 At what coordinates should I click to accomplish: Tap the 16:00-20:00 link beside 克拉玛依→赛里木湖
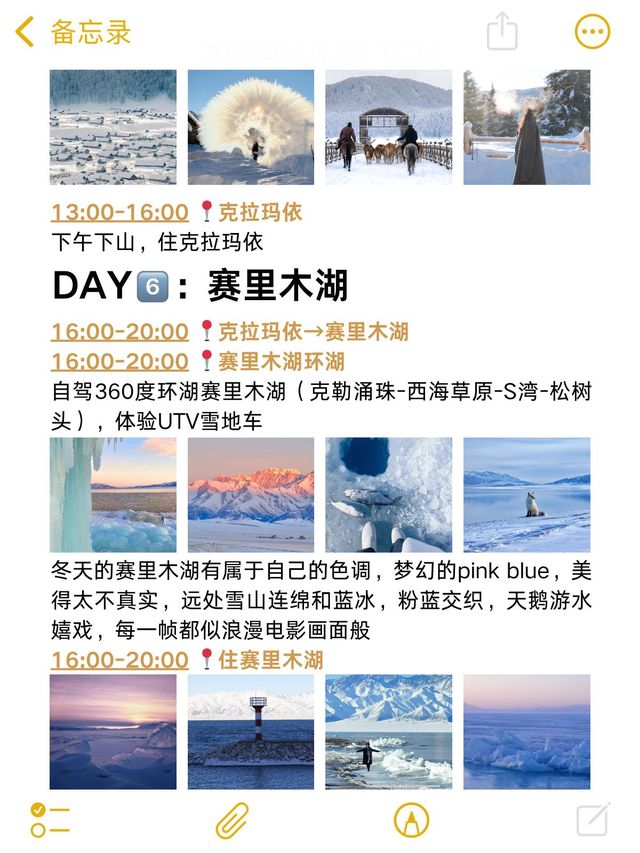click(x=120, y=331)
